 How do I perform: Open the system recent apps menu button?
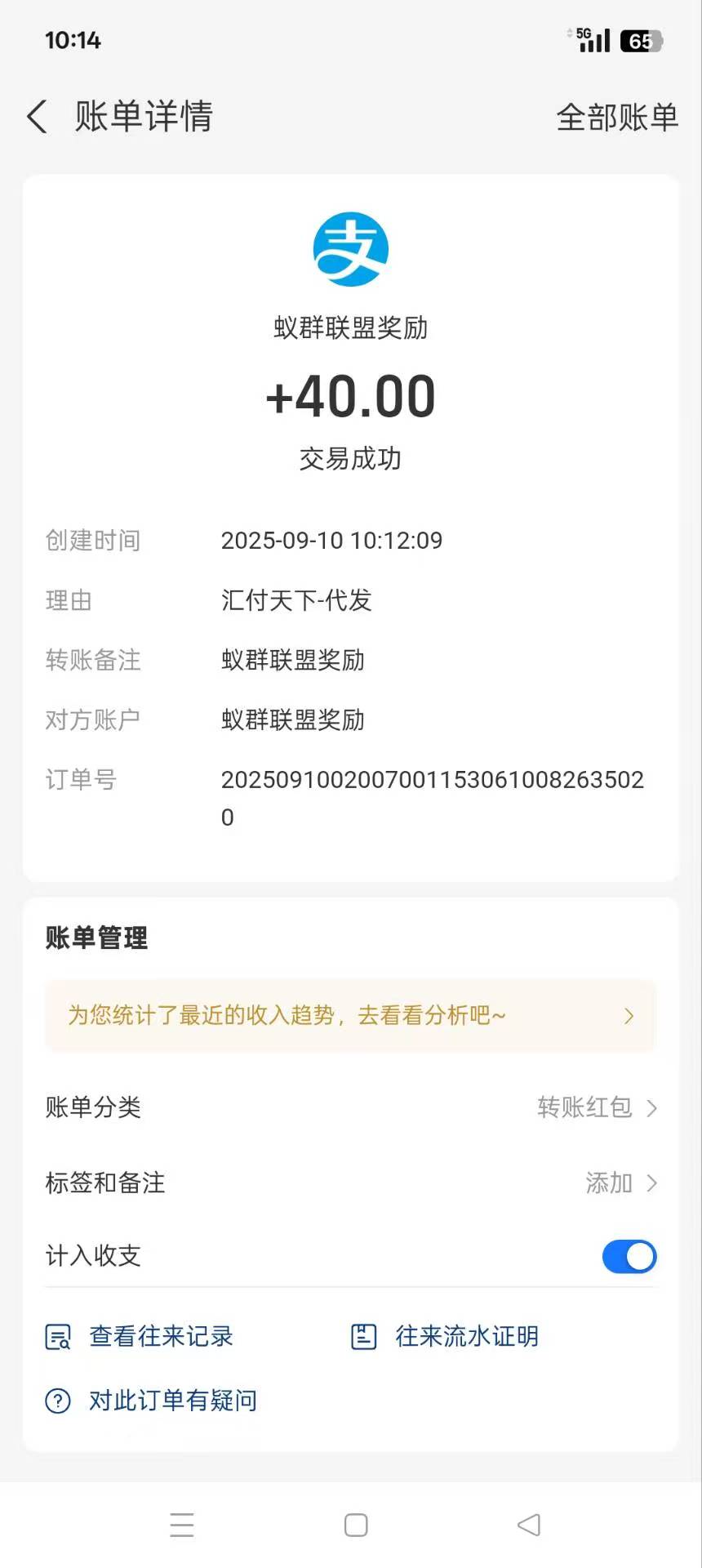(x=182, y=1525)
